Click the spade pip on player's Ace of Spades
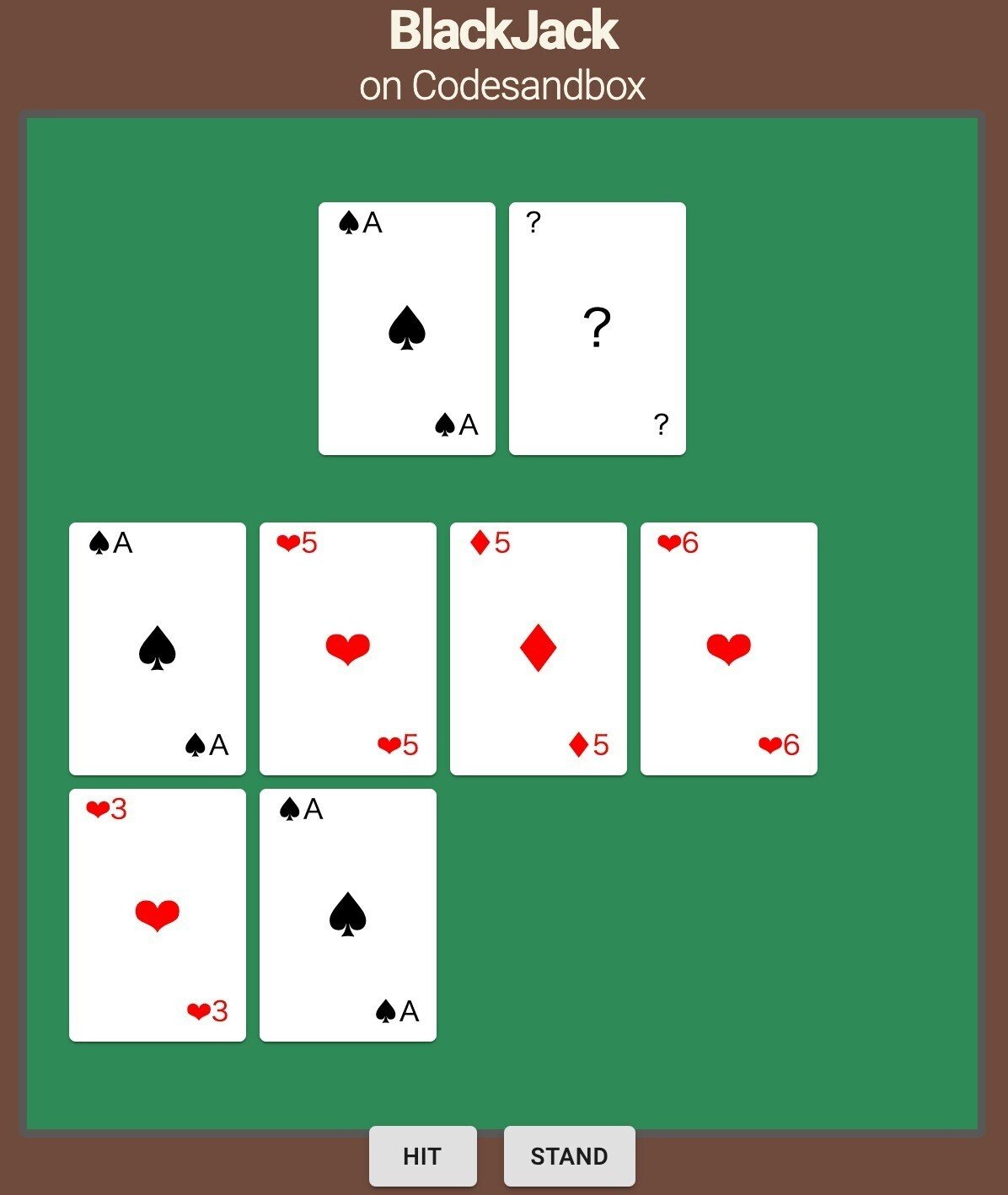The image size is (1008, 1195). pyautogui.click(x=156, y=649)
